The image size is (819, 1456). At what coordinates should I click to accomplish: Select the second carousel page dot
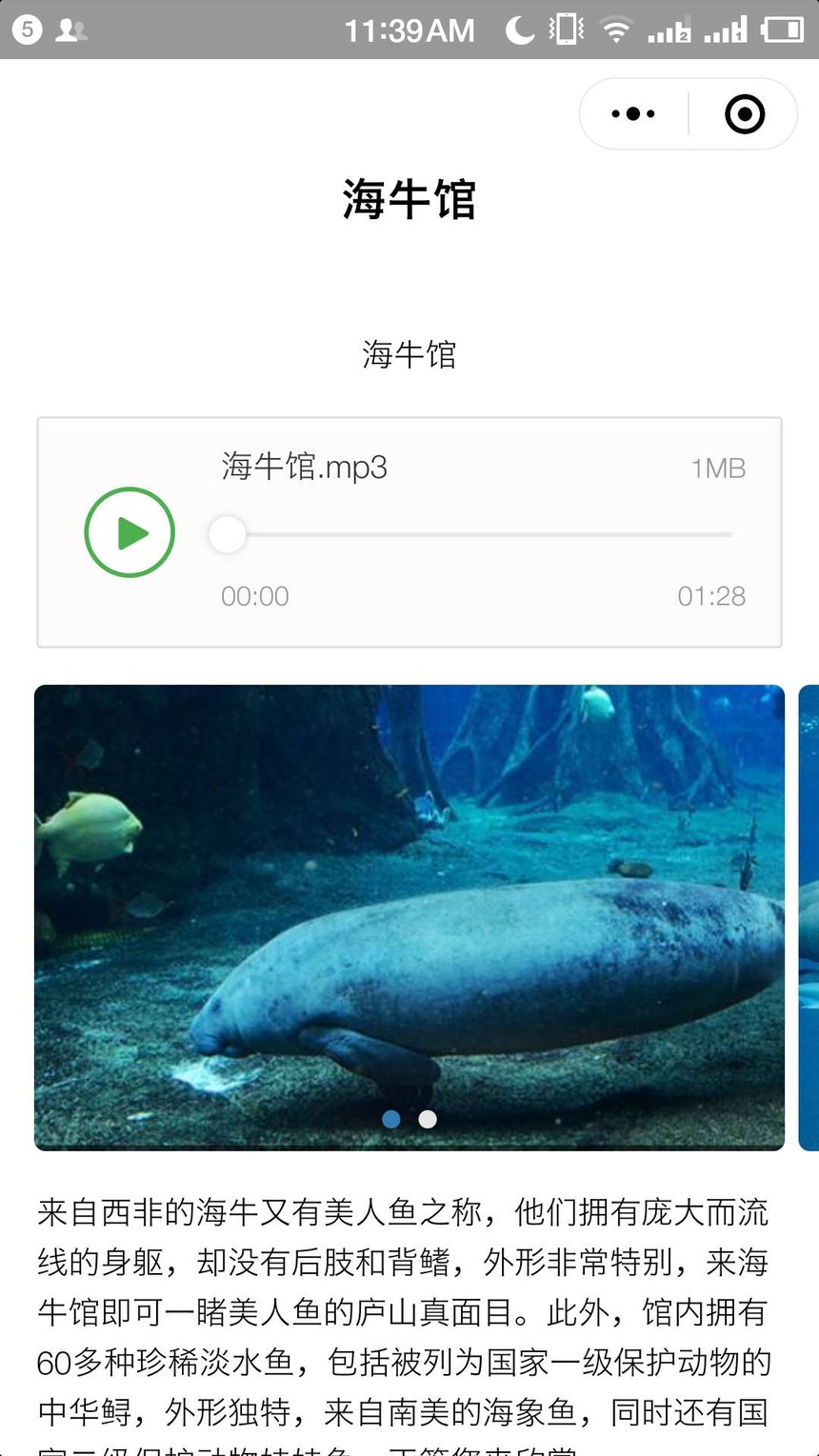(x=428, y=1119)
